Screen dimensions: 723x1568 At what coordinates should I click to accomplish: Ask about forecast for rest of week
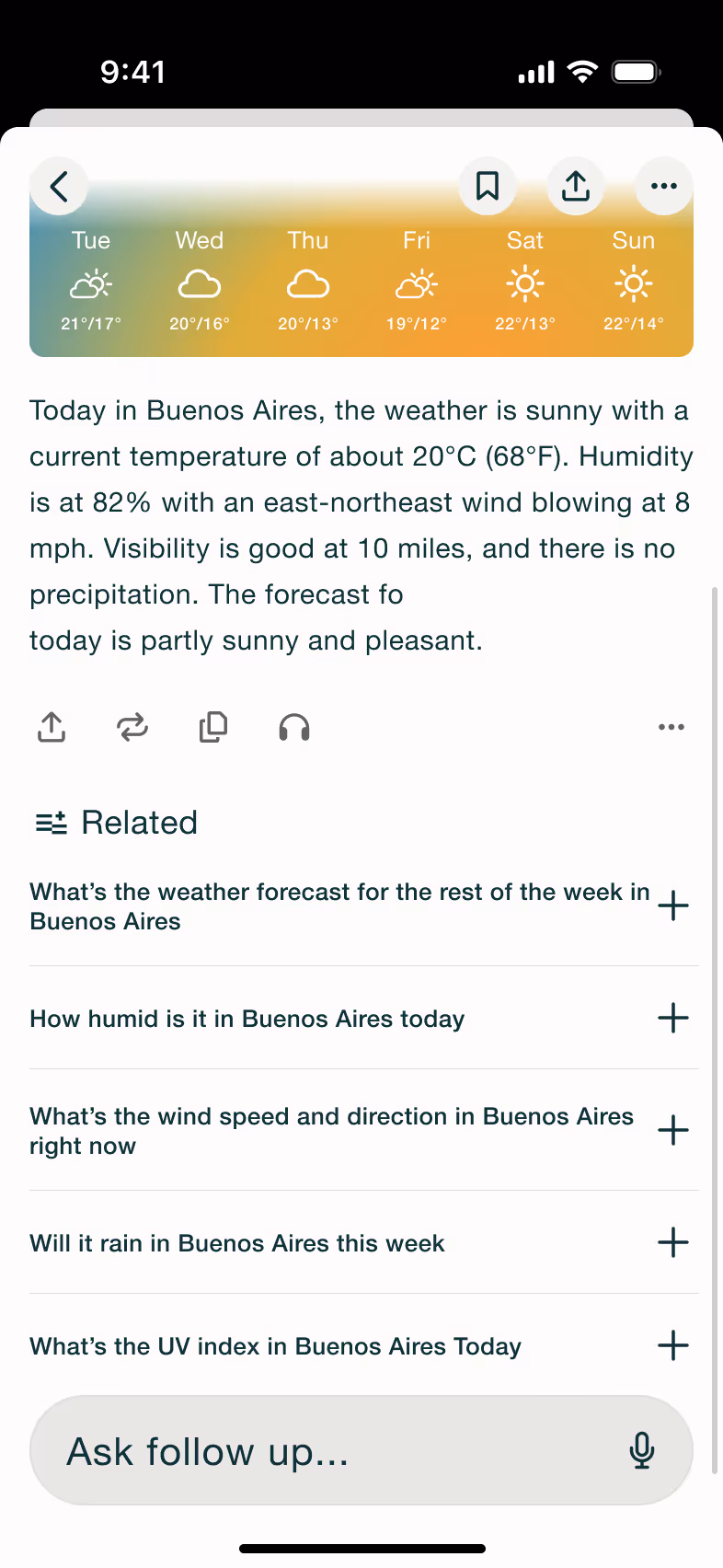364,906
